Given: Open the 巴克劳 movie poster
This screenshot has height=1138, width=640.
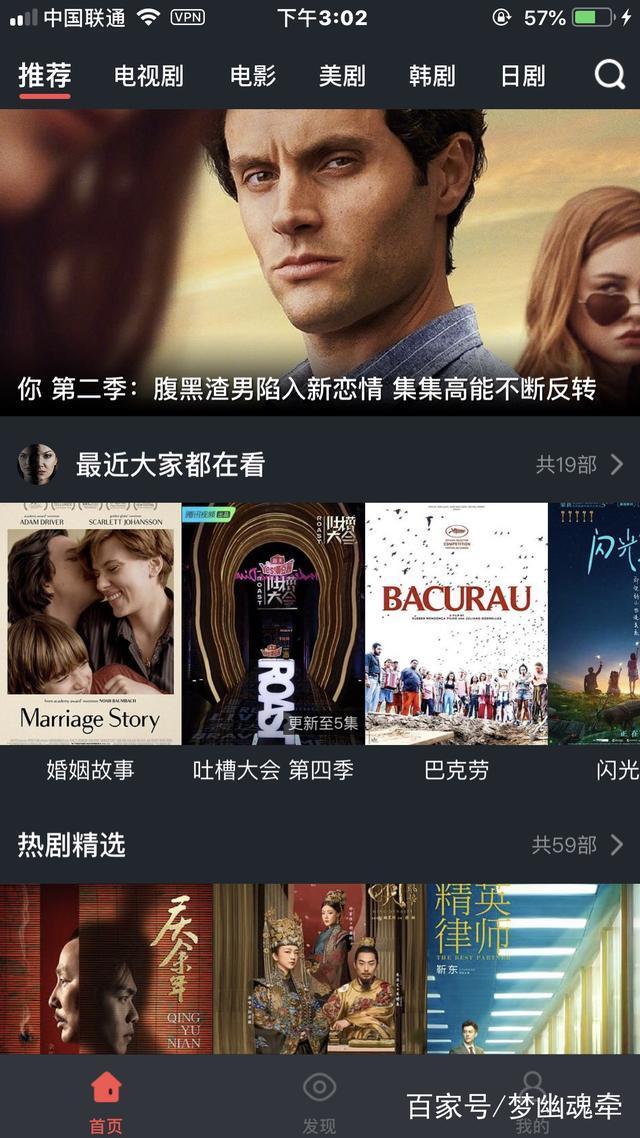Looking at the screenshot, I should [x=456, y=623].
